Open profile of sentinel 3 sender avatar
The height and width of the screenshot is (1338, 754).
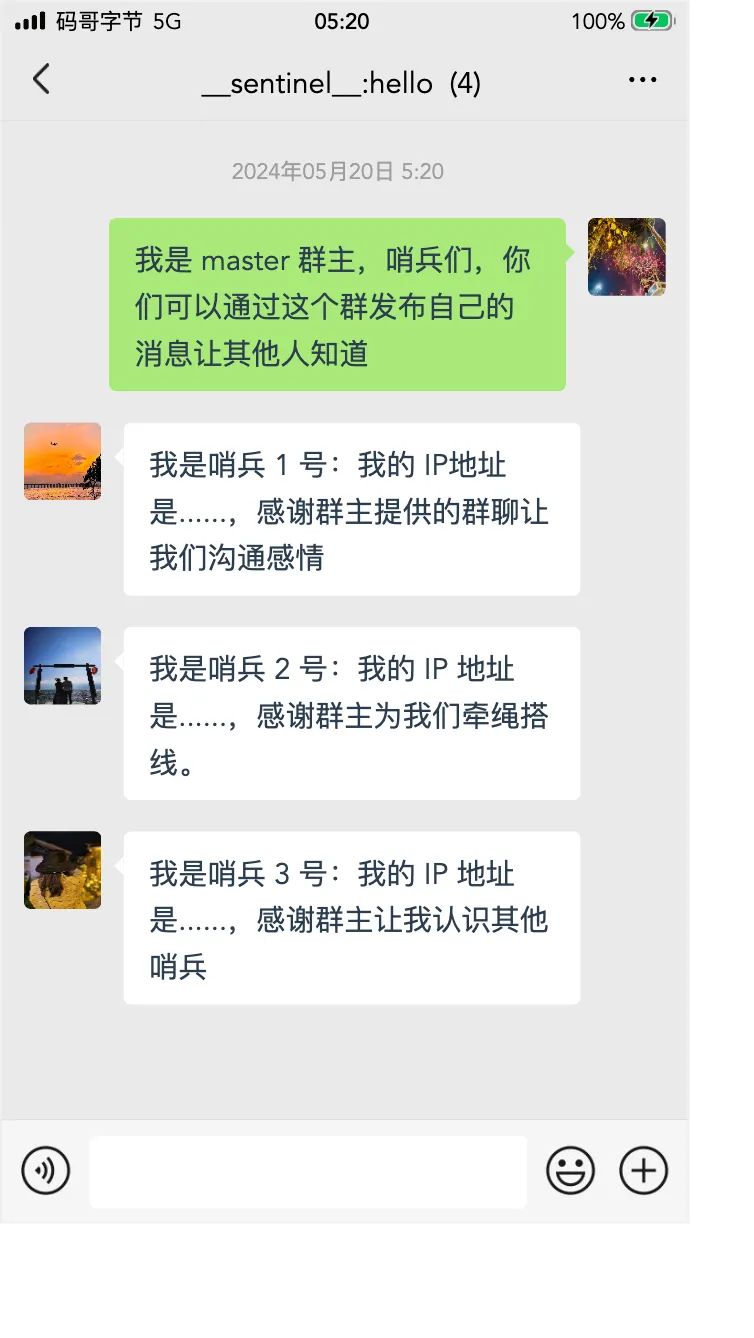tap(62, 870)
